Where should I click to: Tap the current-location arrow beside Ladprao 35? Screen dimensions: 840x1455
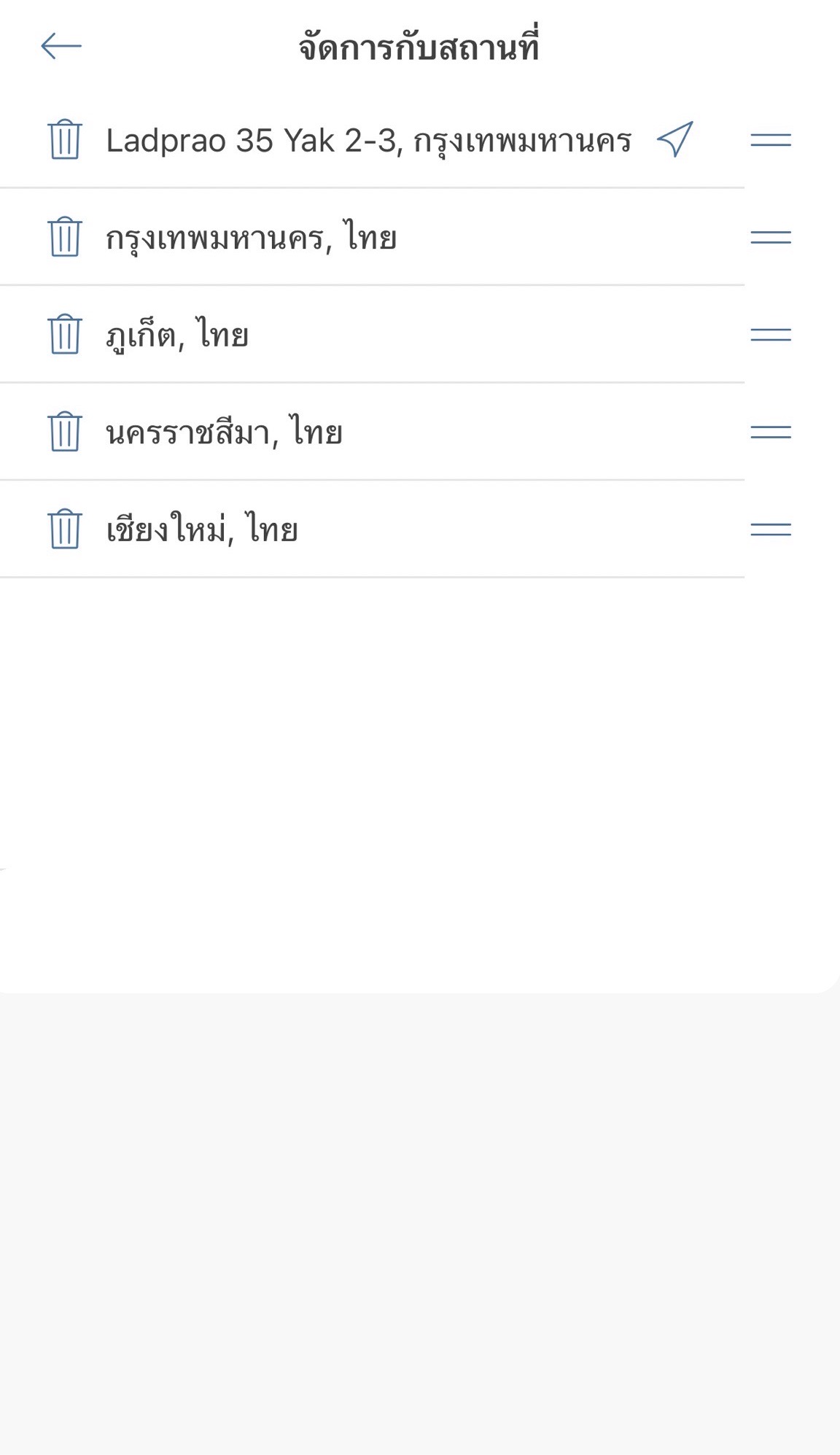tap(674, 139)
